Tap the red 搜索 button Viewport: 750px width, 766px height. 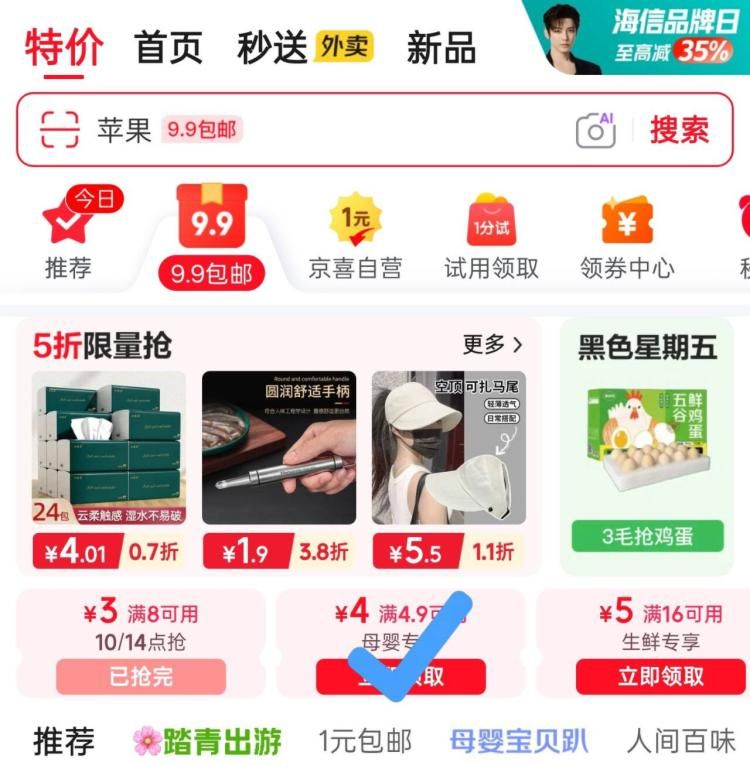coord(679,130)
